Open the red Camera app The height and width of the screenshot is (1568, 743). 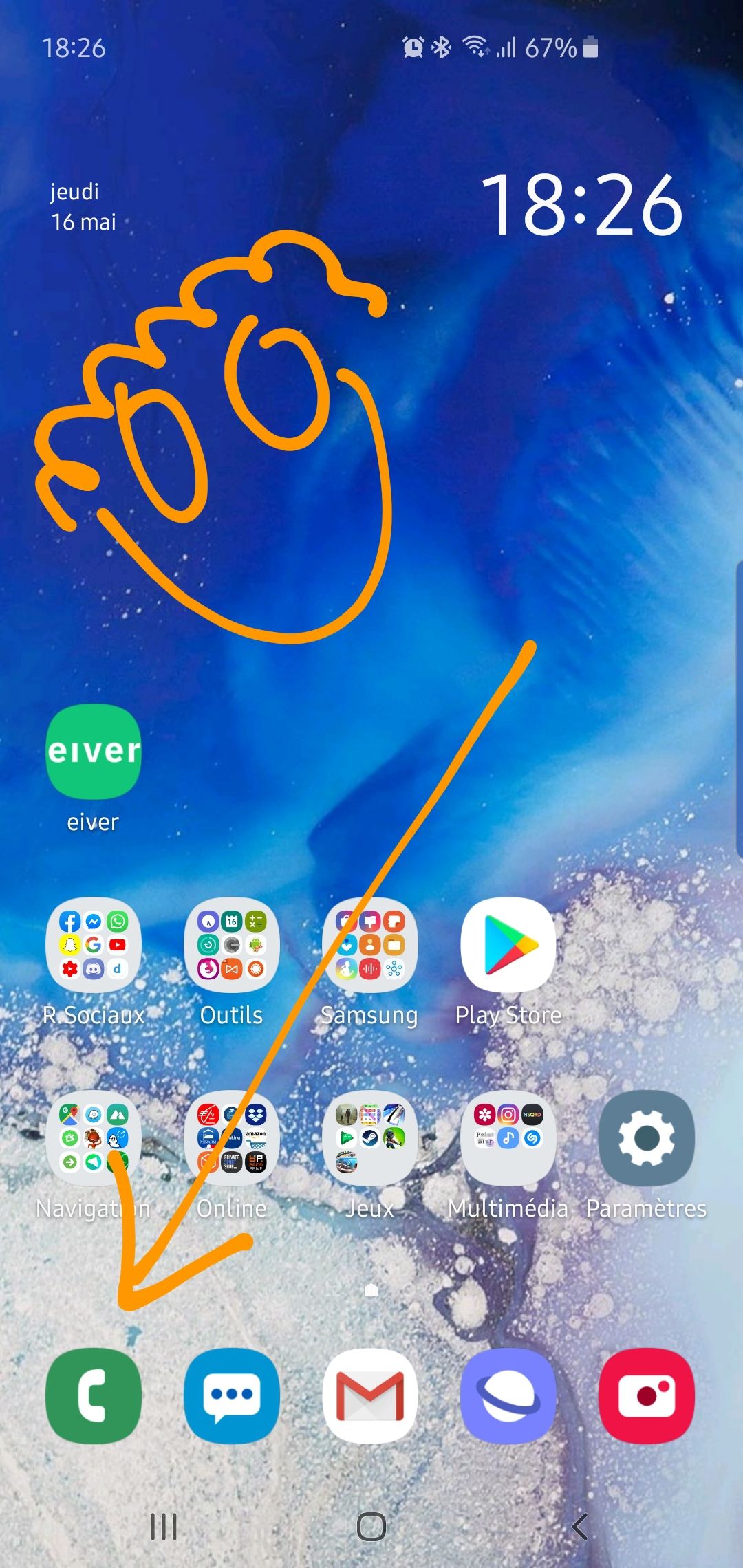(x=646, y=1395)
